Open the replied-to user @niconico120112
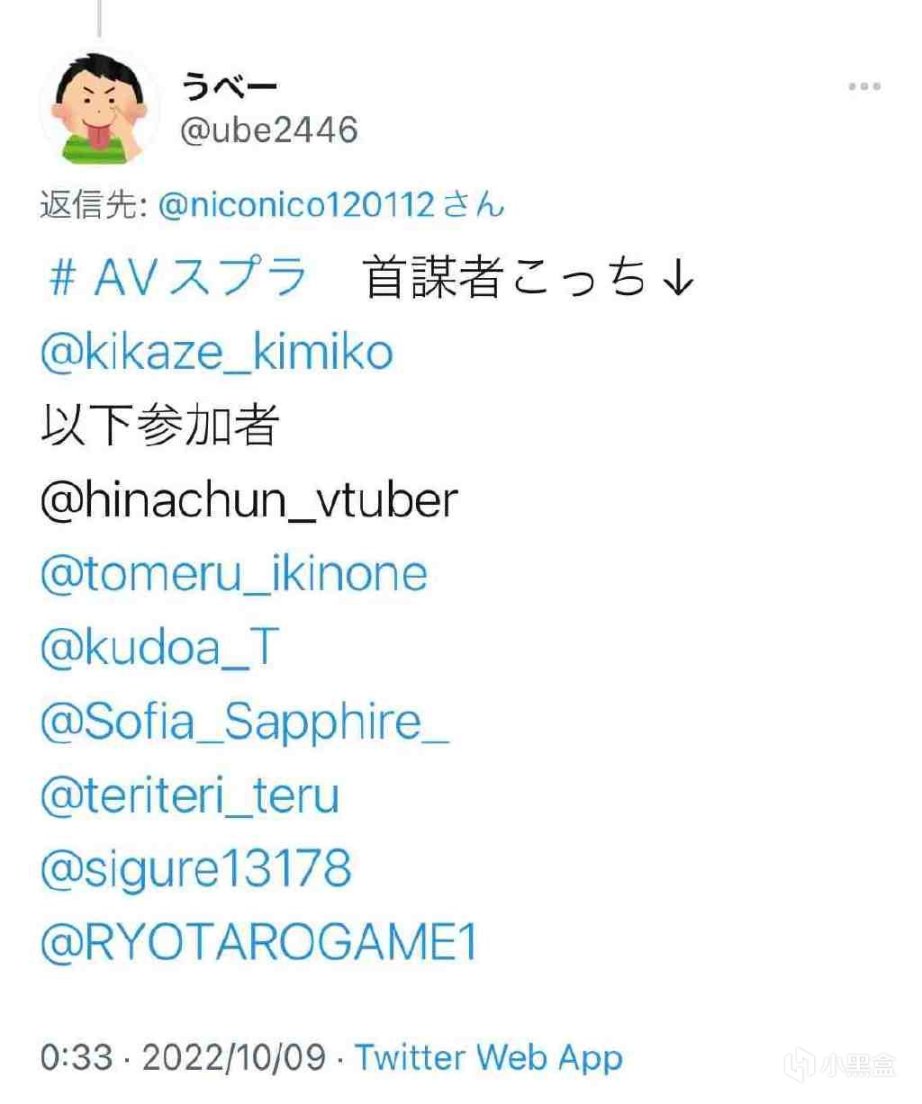The height and width of the screenshot is (1104, 922). (x=296, y=206)
